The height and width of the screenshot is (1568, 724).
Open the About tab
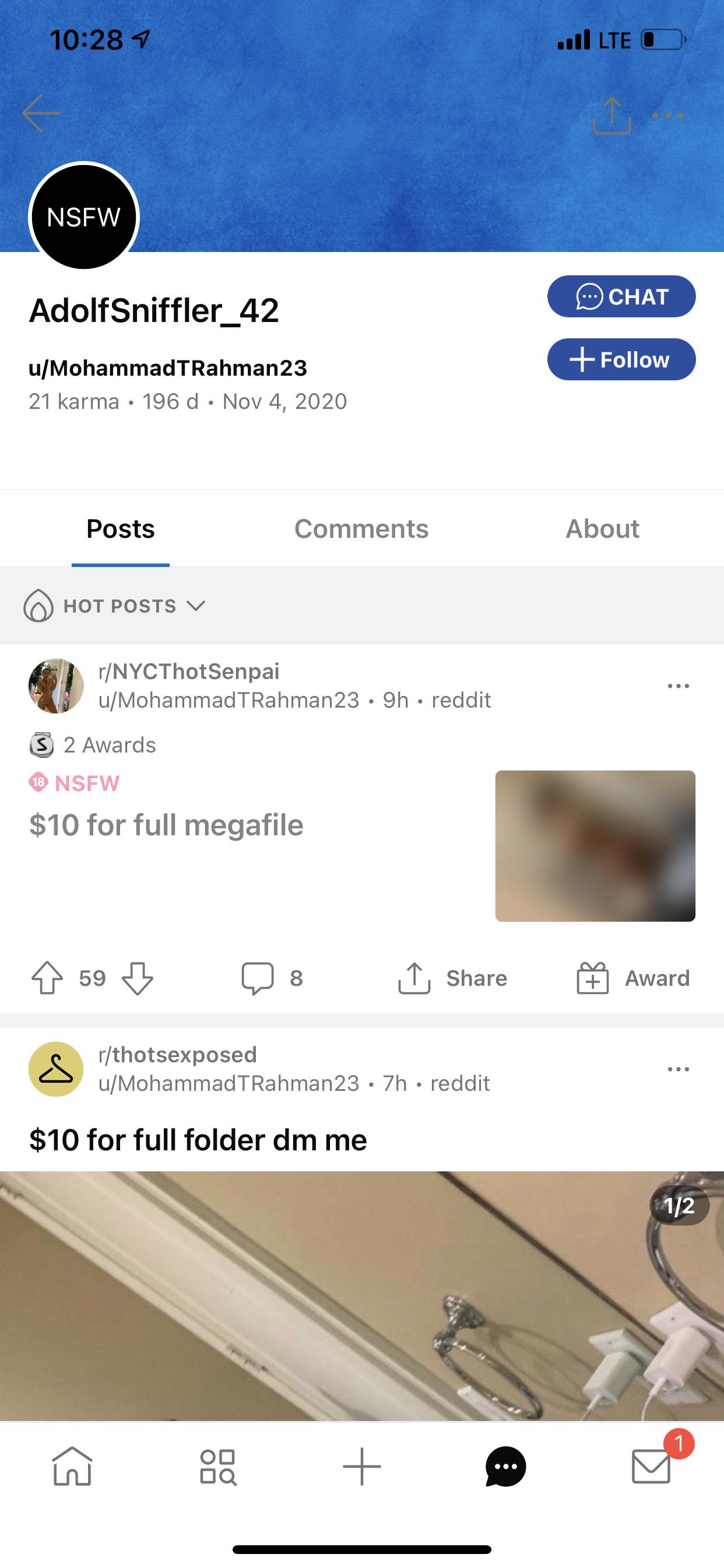coord(602,528)
